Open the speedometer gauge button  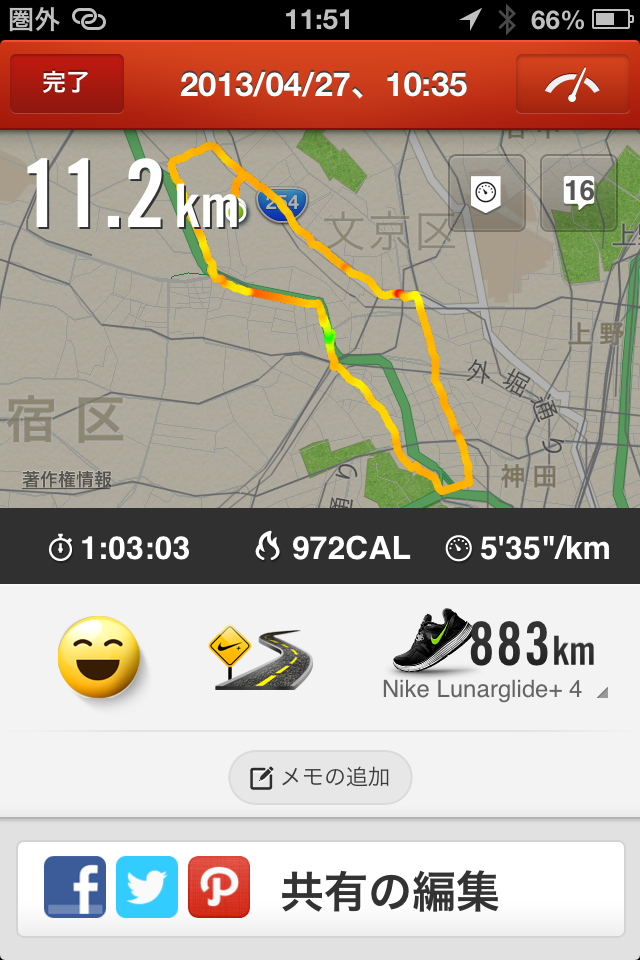click(572, 84)
